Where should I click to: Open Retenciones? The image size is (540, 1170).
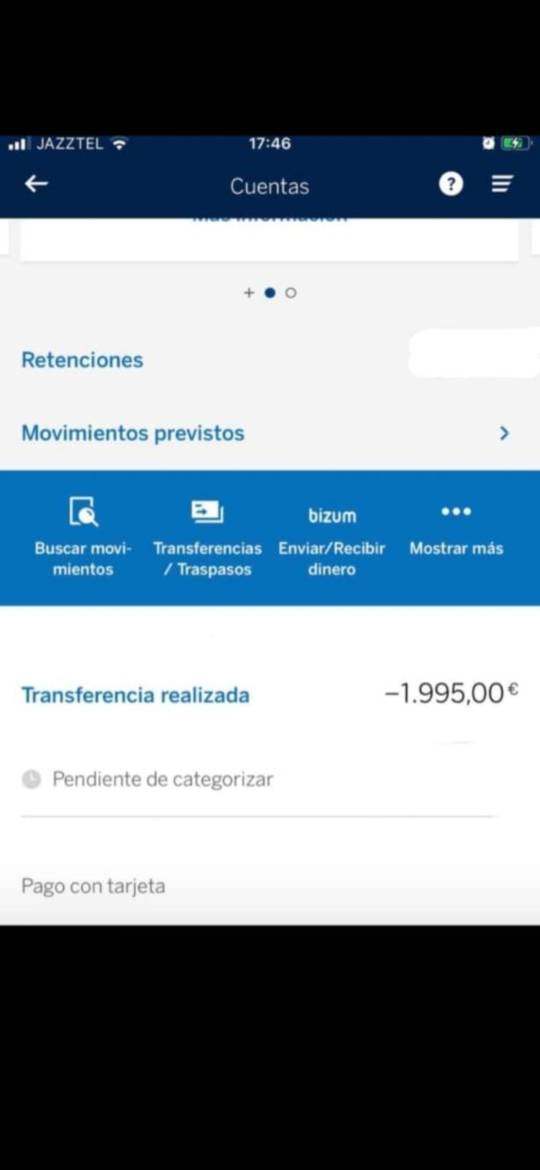(82, 360)
